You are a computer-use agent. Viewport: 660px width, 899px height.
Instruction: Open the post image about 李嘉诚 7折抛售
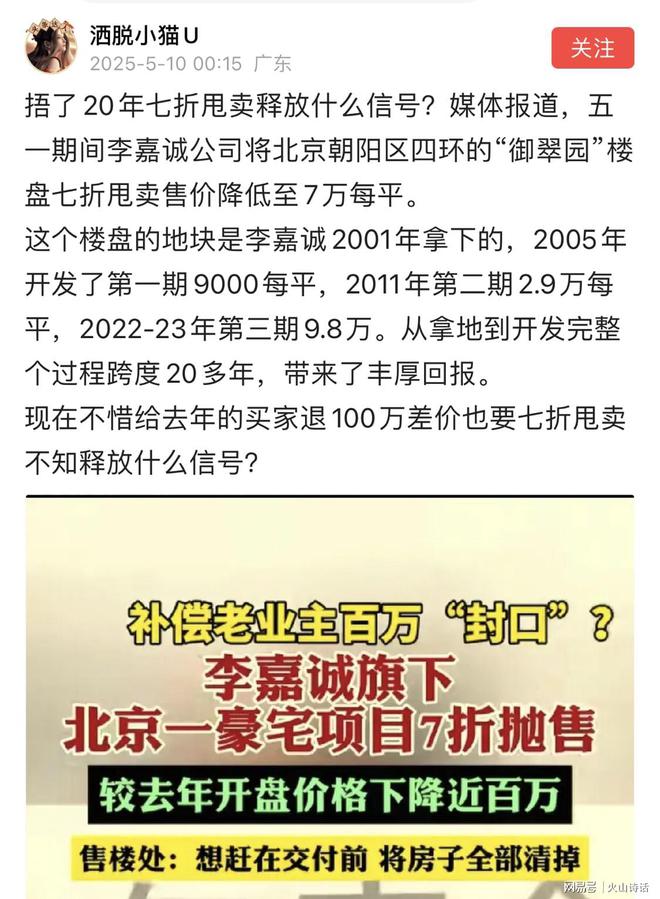coord(330,700)
